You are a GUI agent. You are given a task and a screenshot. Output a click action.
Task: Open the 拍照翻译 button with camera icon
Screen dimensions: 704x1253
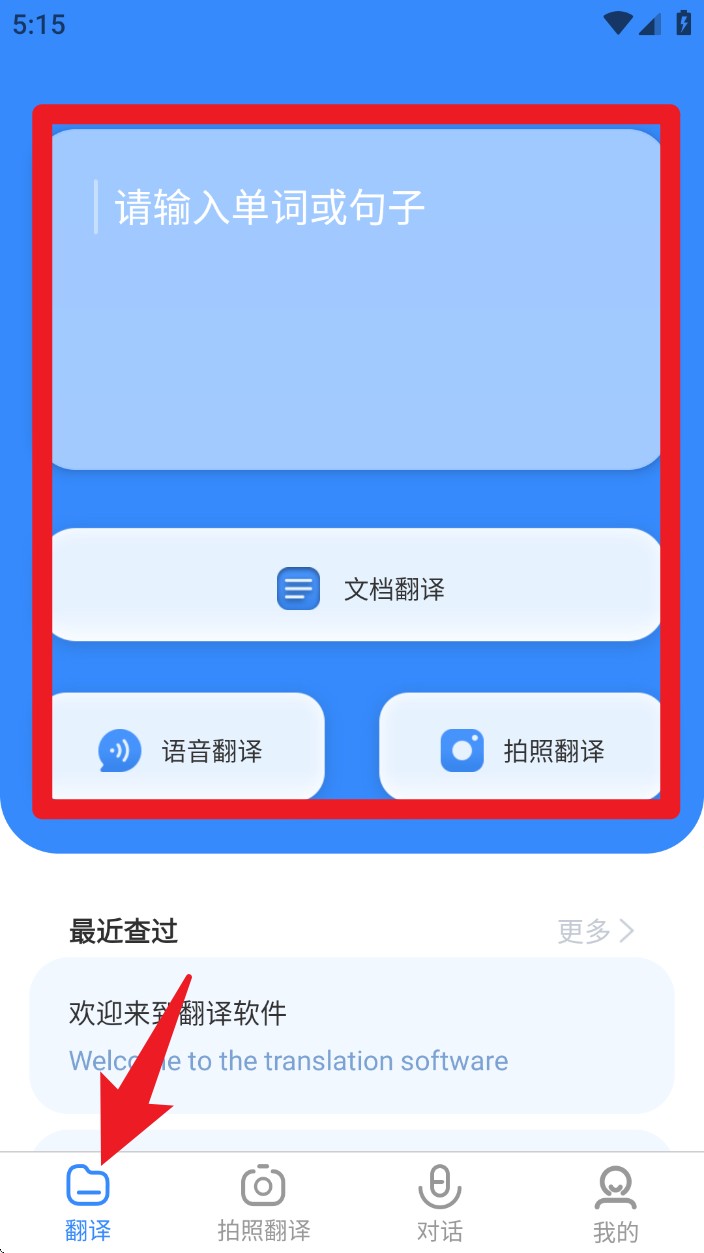tap(520, 750)
